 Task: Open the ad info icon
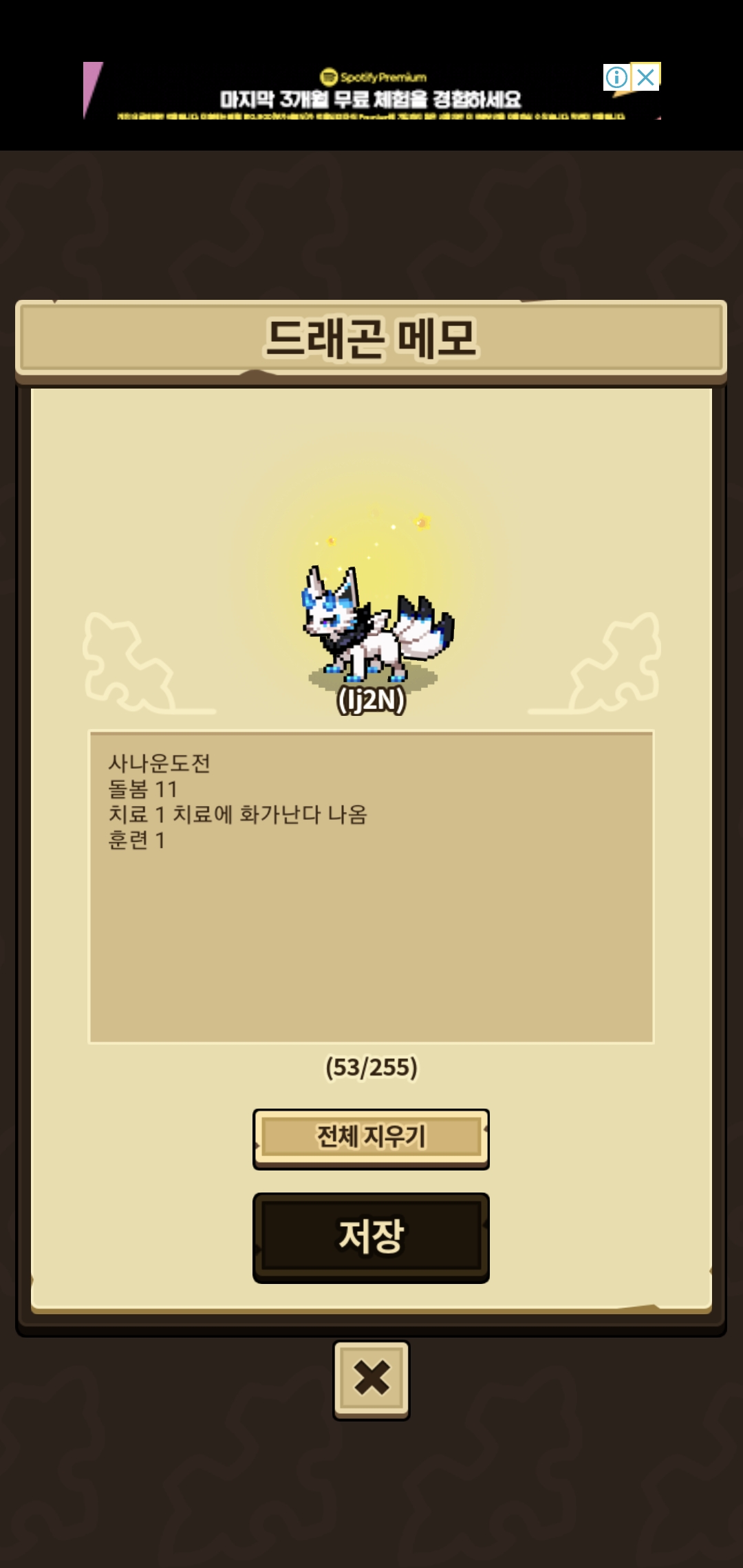[x=617, y=77]
